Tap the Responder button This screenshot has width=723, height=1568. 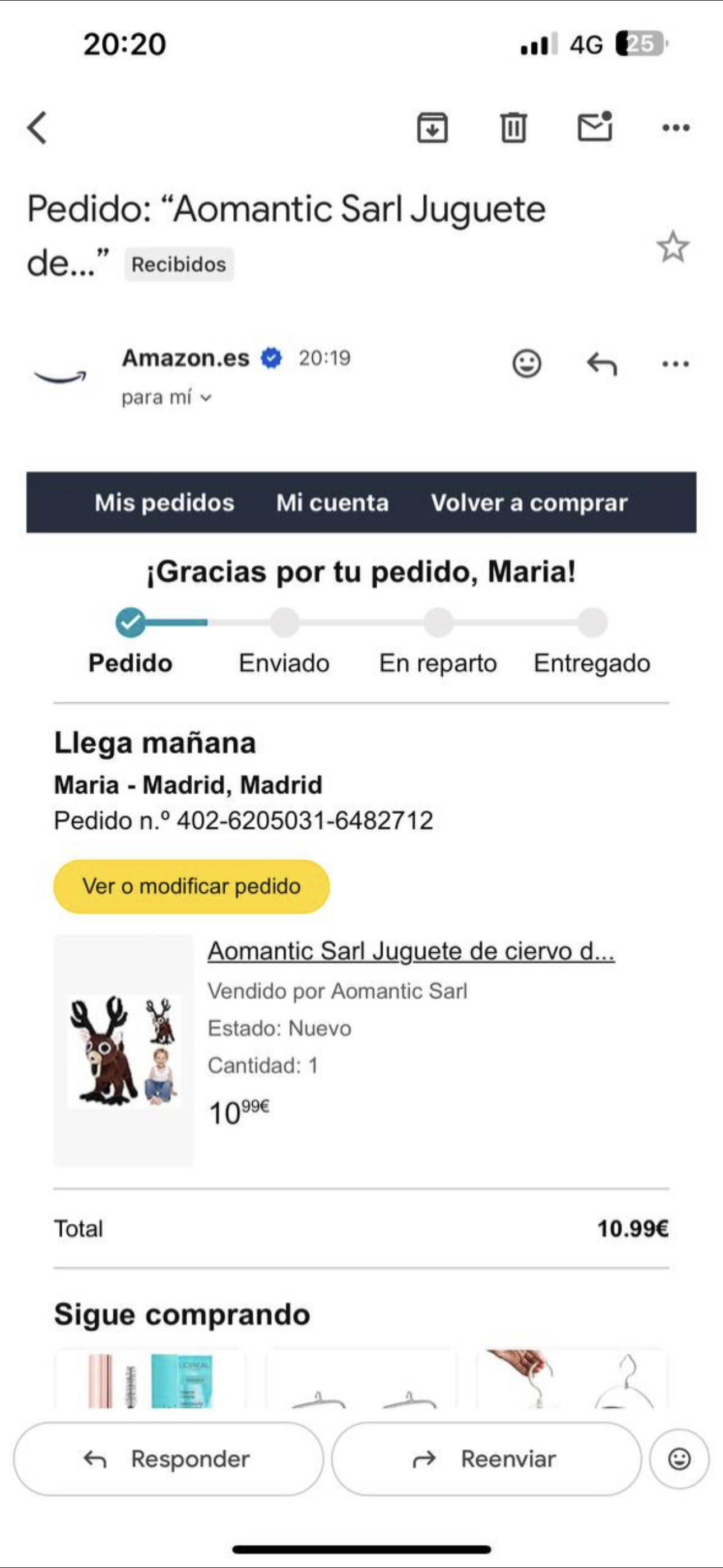(168, 1459)
